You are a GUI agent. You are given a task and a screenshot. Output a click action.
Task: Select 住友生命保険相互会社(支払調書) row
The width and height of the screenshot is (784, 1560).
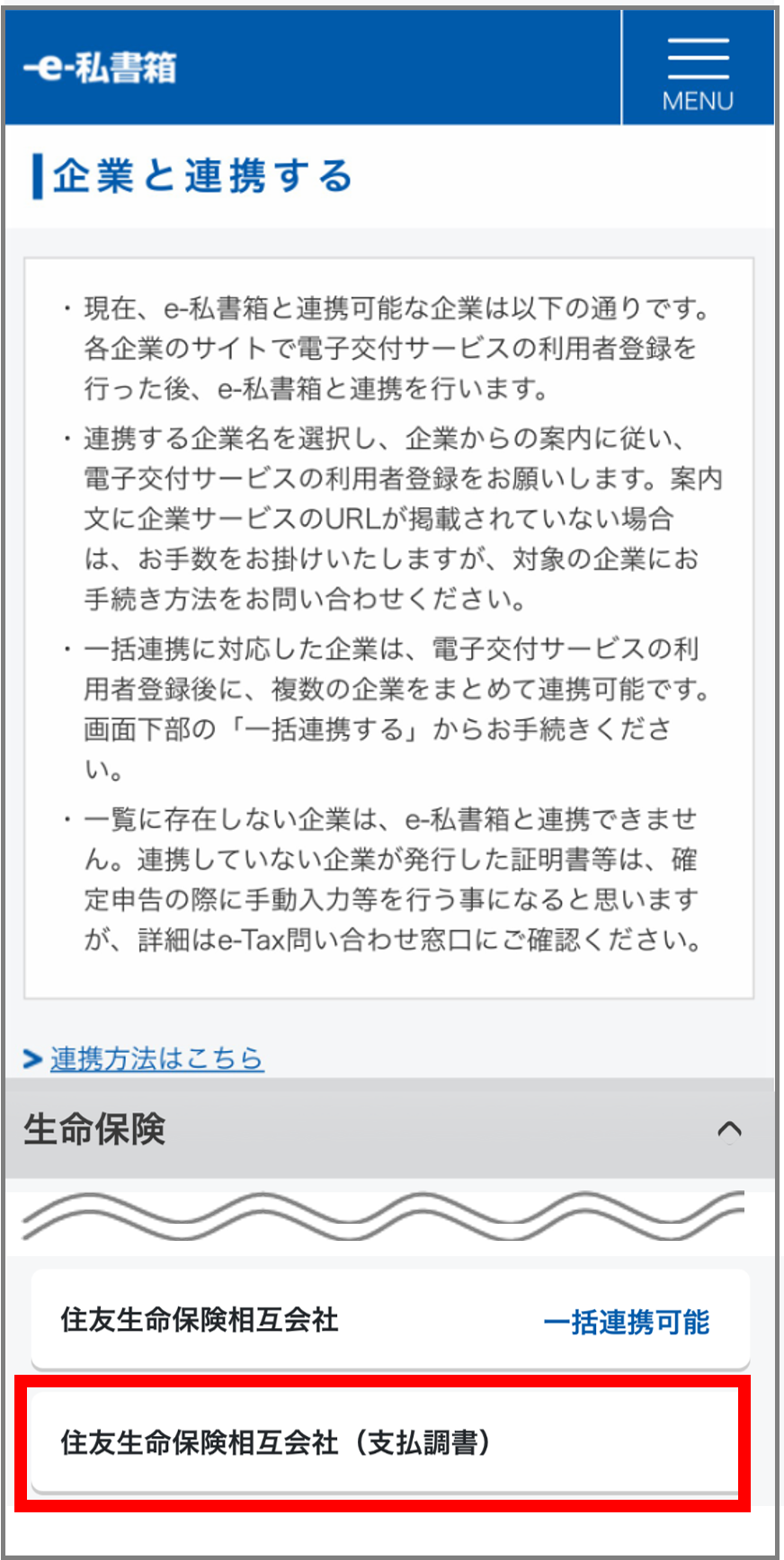[x=384, y=1442]
